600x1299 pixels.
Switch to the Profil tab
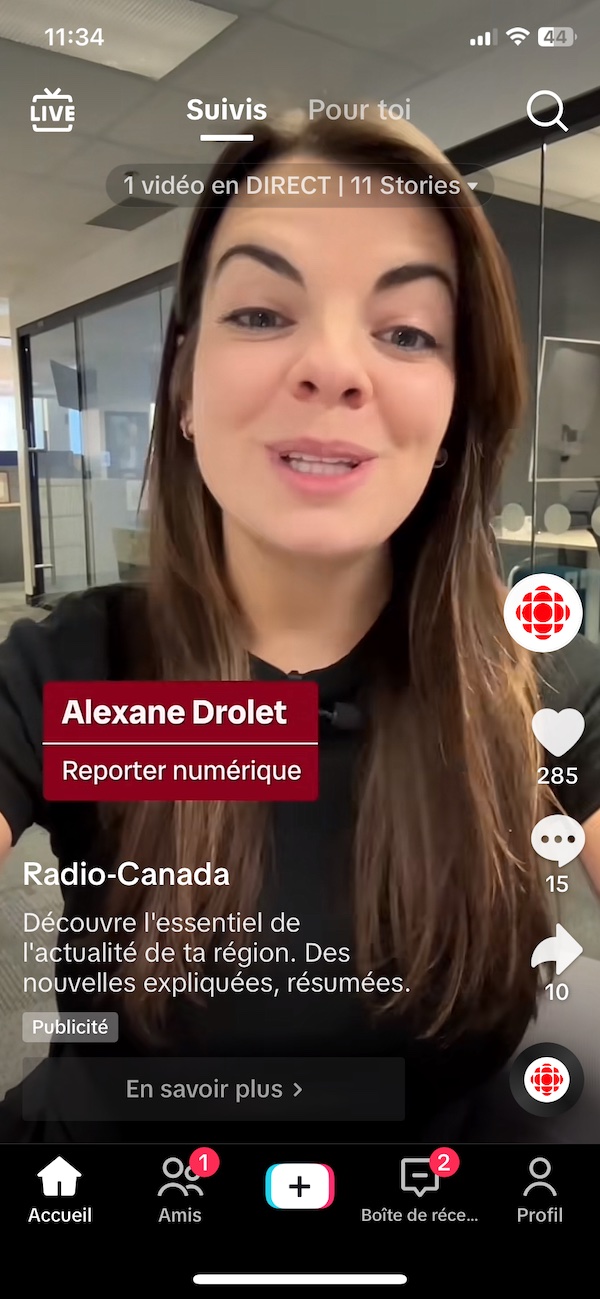(540, 1190)
